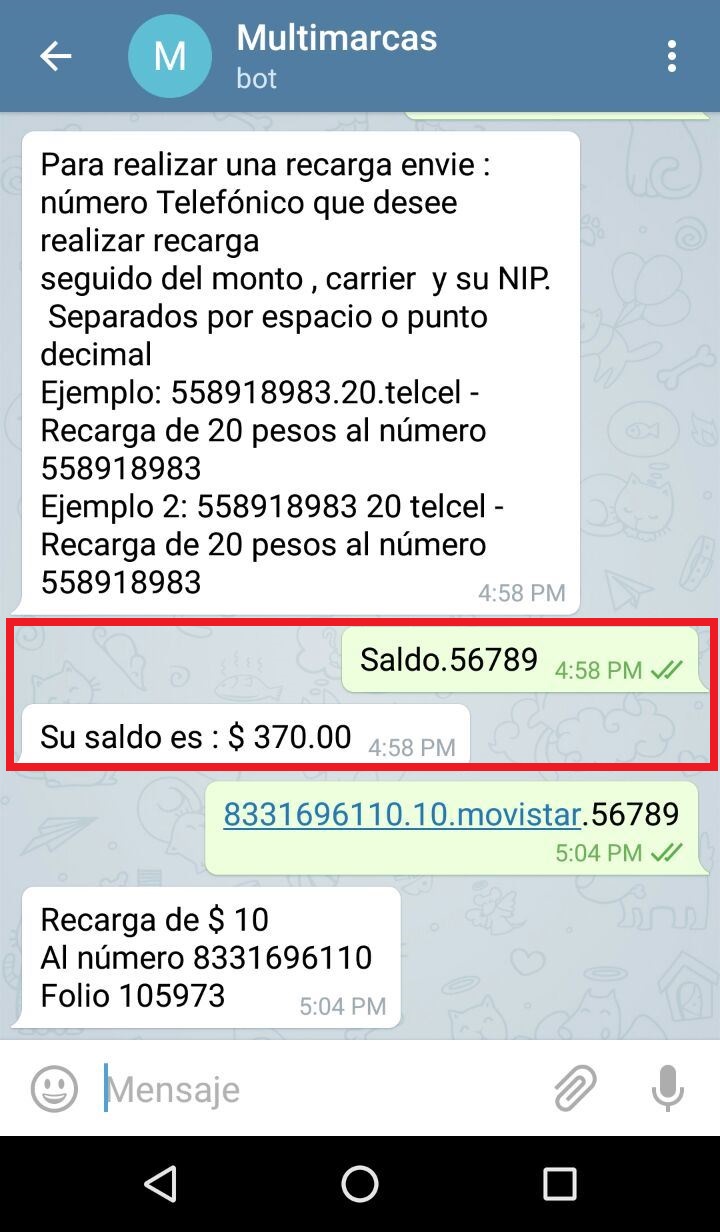Record a voice message with the microphone

[x=667, y=1088]
